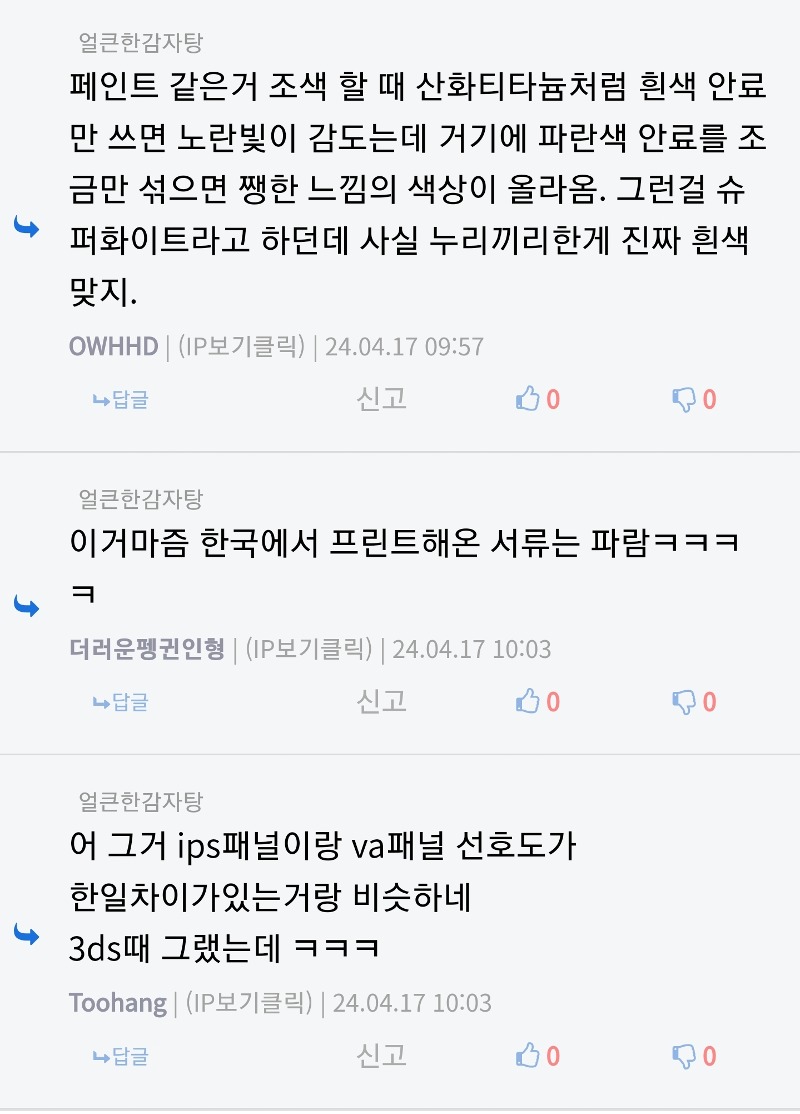The width and height of the screenshot is (800, 1114).
Task: Reply to OWHHD's comment via 답글
Action: (120, 400)
